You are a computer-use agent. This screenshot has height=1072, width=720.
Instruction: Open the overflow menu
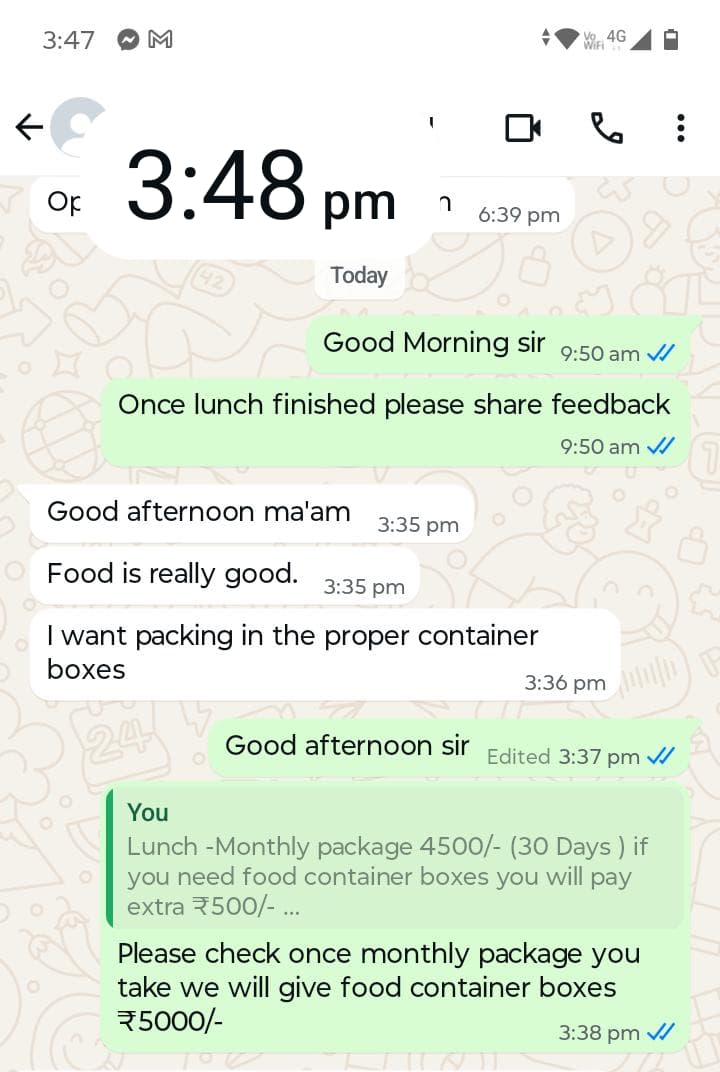681,128
